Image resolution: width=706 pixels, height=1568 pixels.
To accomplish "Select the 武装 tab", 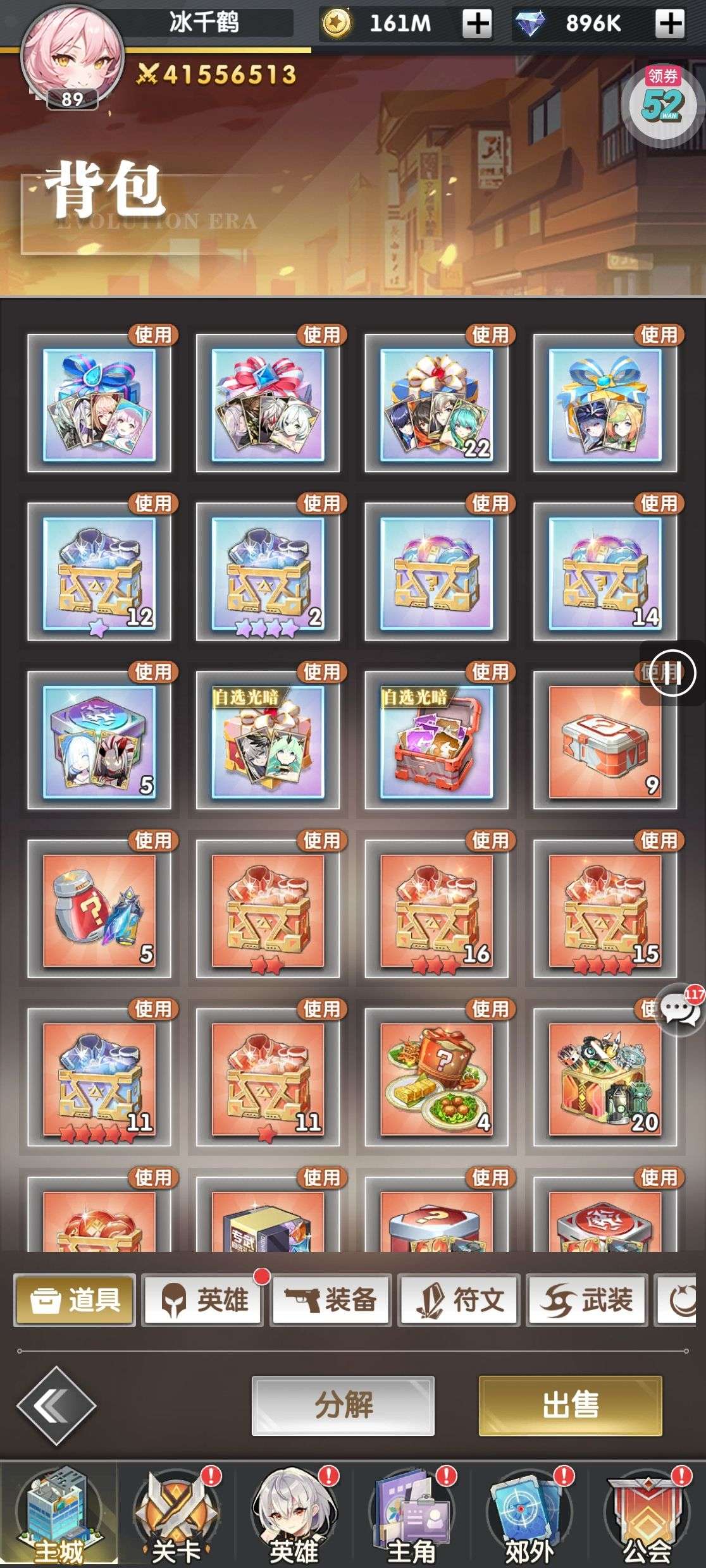I will pos(587,1301).
